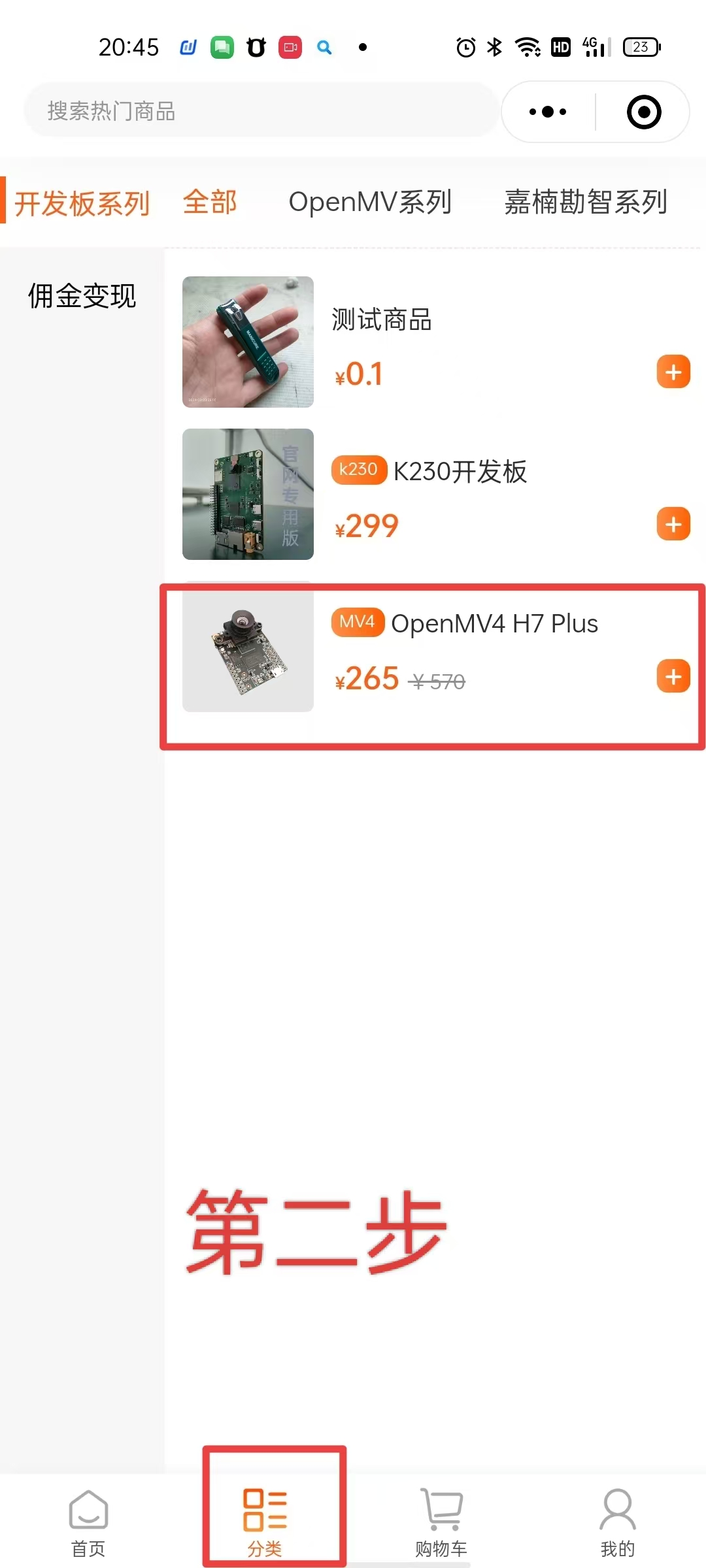Select the 开发板系列 category
The width and height of the screenshot is (706, 1568).
[x=82, y=203]
